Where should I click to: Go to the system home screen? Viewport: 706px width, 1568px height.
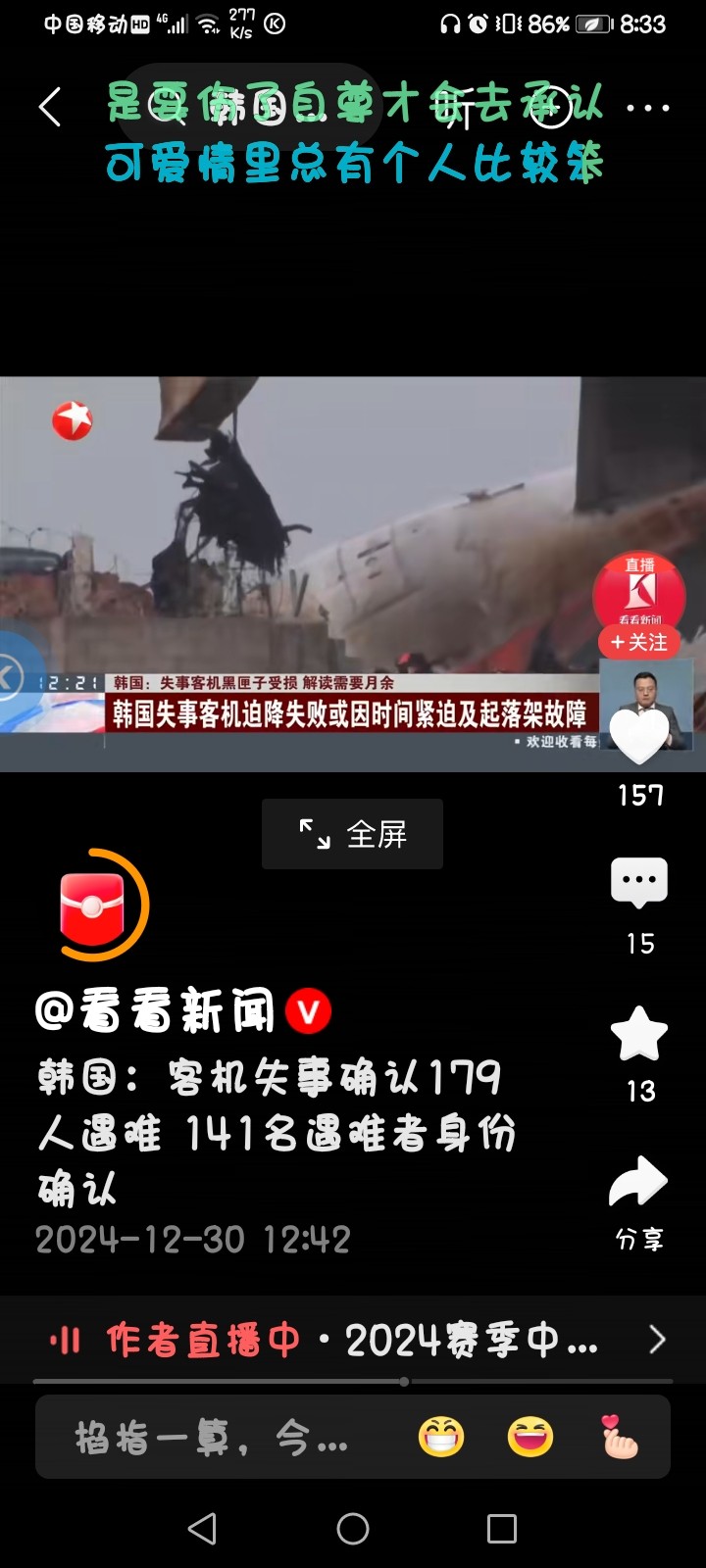pyautogui.click(x=353, y=1529)
